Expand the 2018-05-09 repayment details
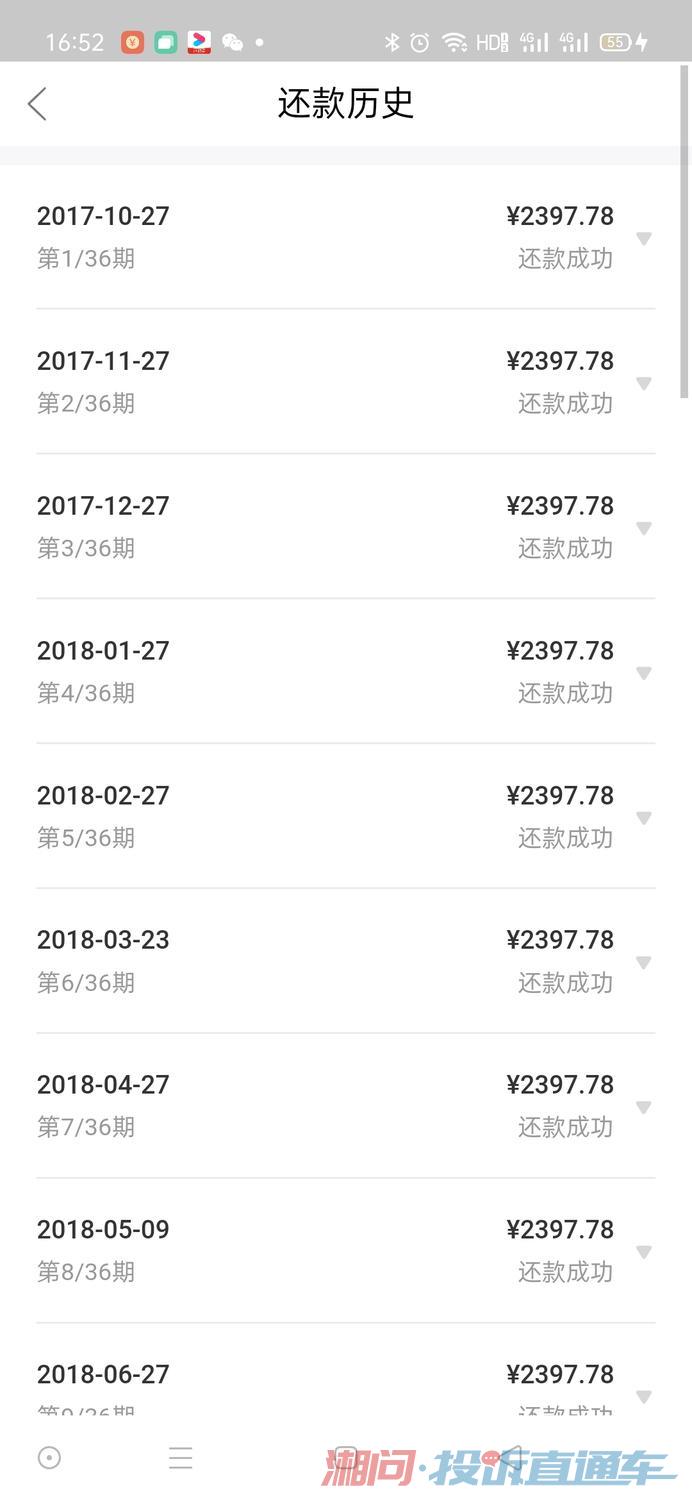This screenshot has height=1500, width=692. click(644, 1252)
